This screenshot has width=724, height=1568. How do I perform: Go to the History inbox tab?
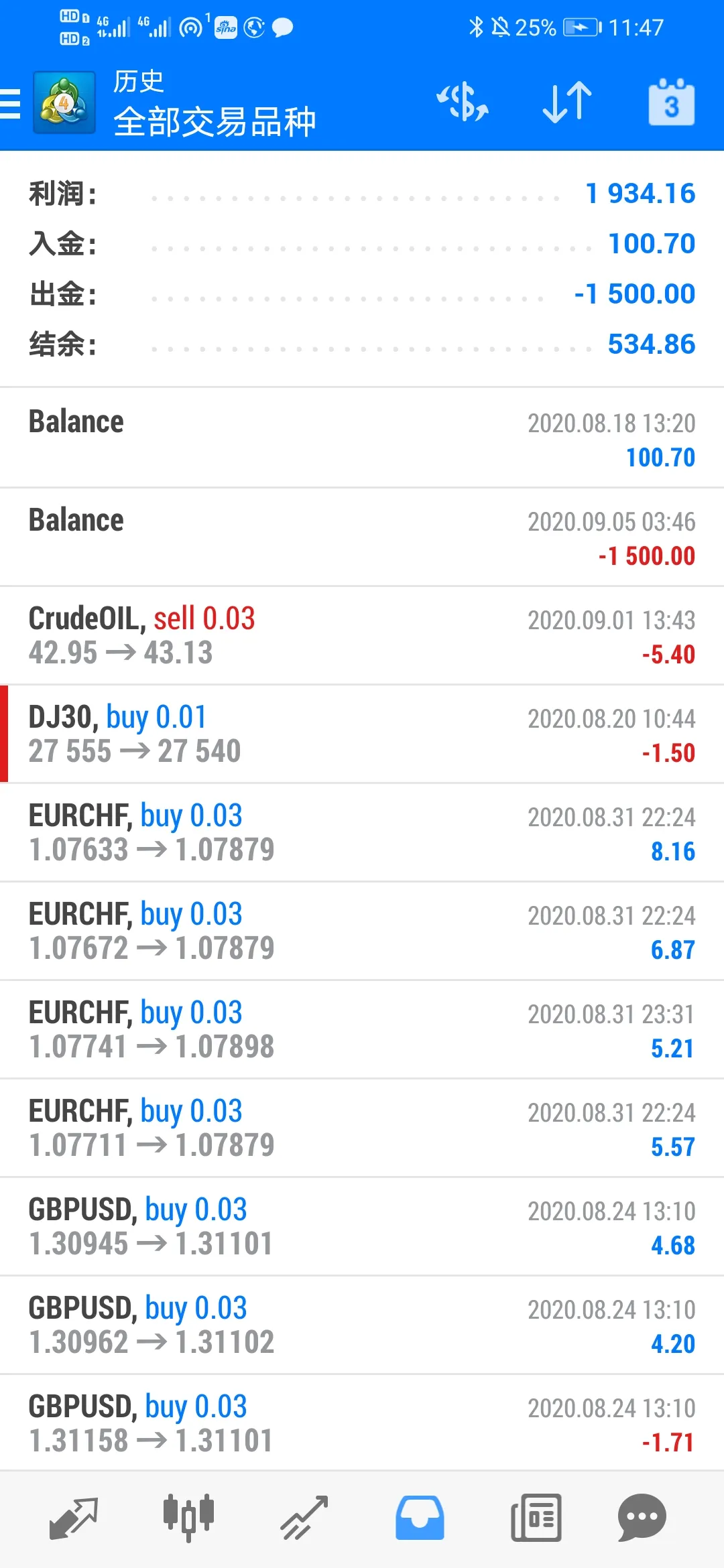420,1518
